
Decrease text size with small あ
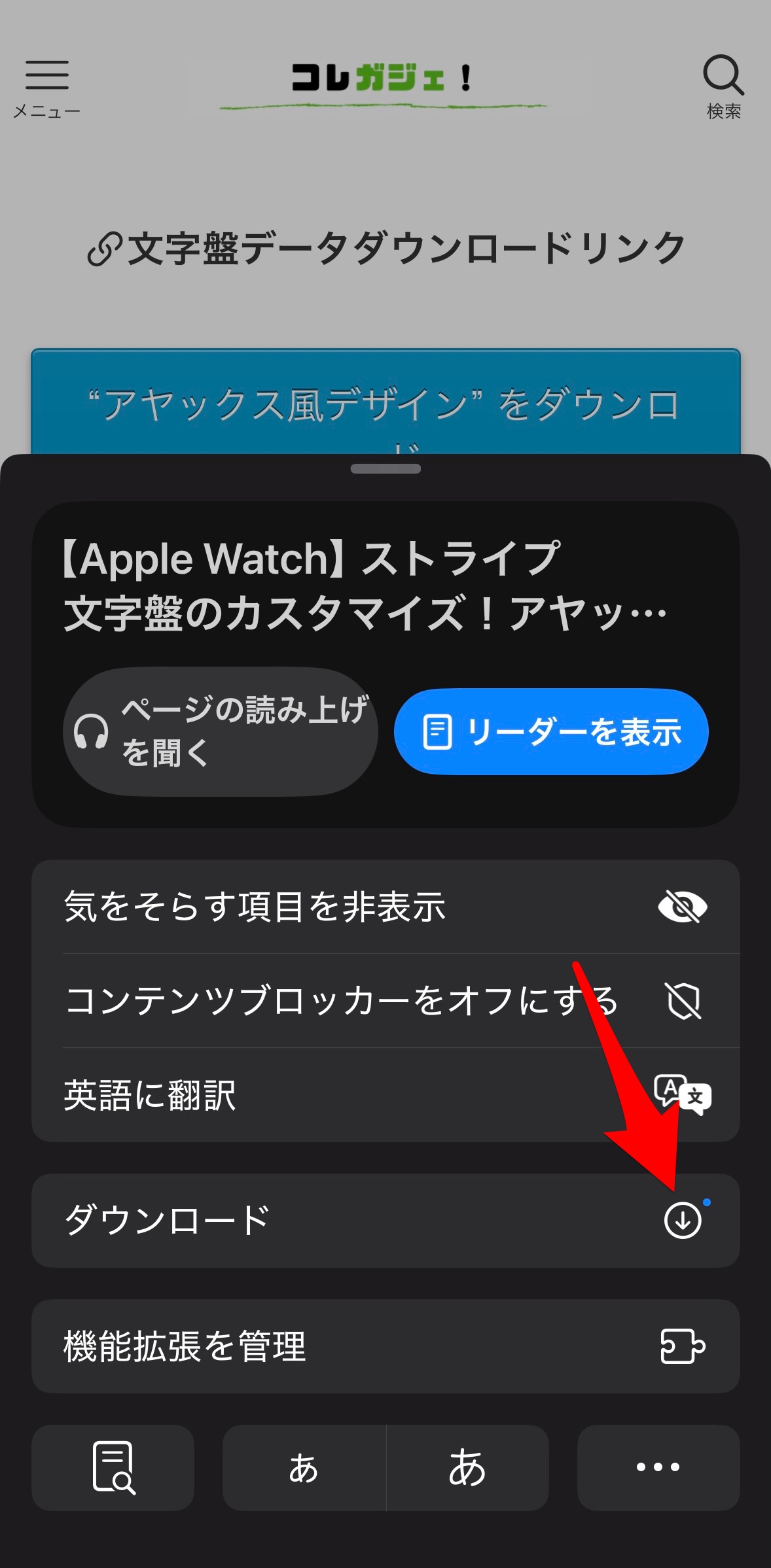304,1467
